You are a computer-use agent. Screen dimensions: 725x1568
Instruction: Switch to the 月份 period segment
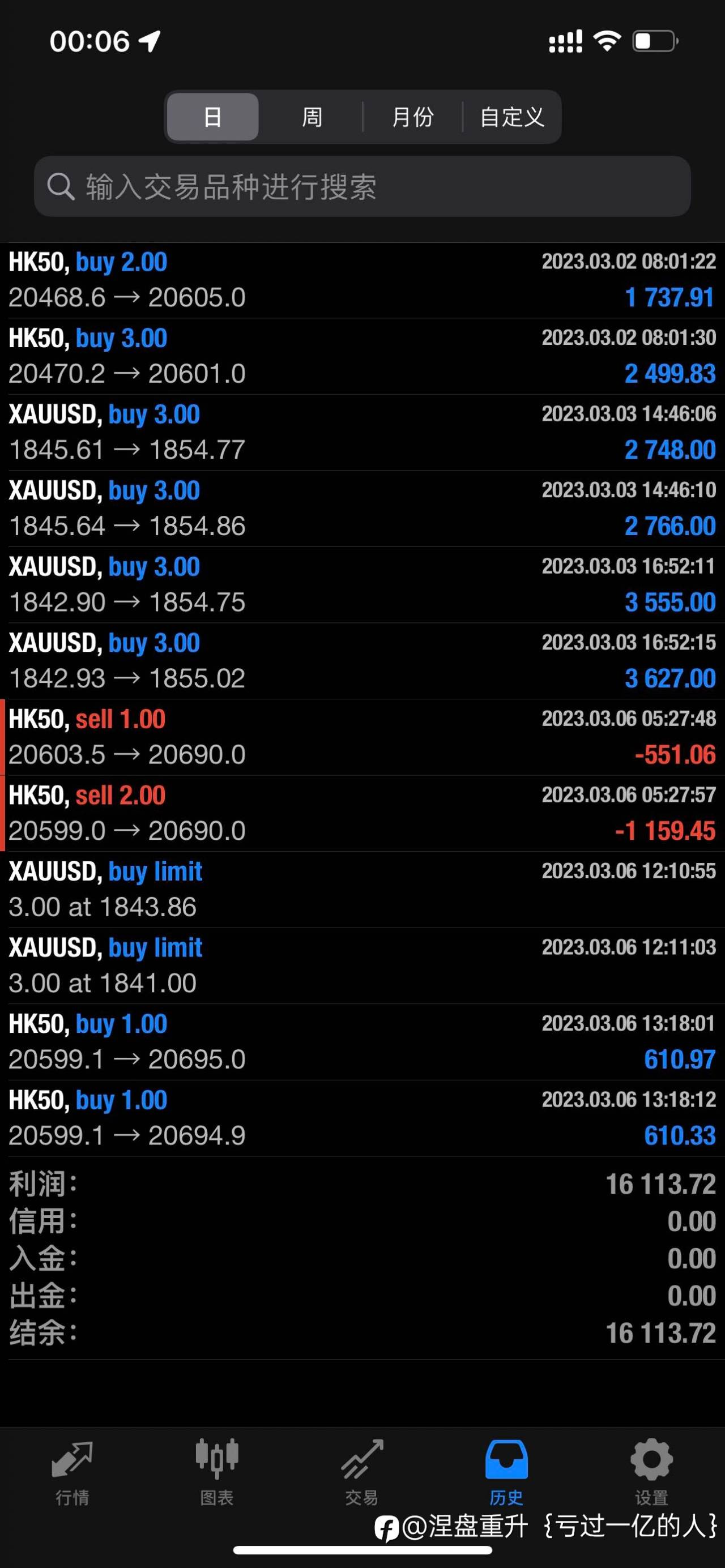click(x=412, y=117)
